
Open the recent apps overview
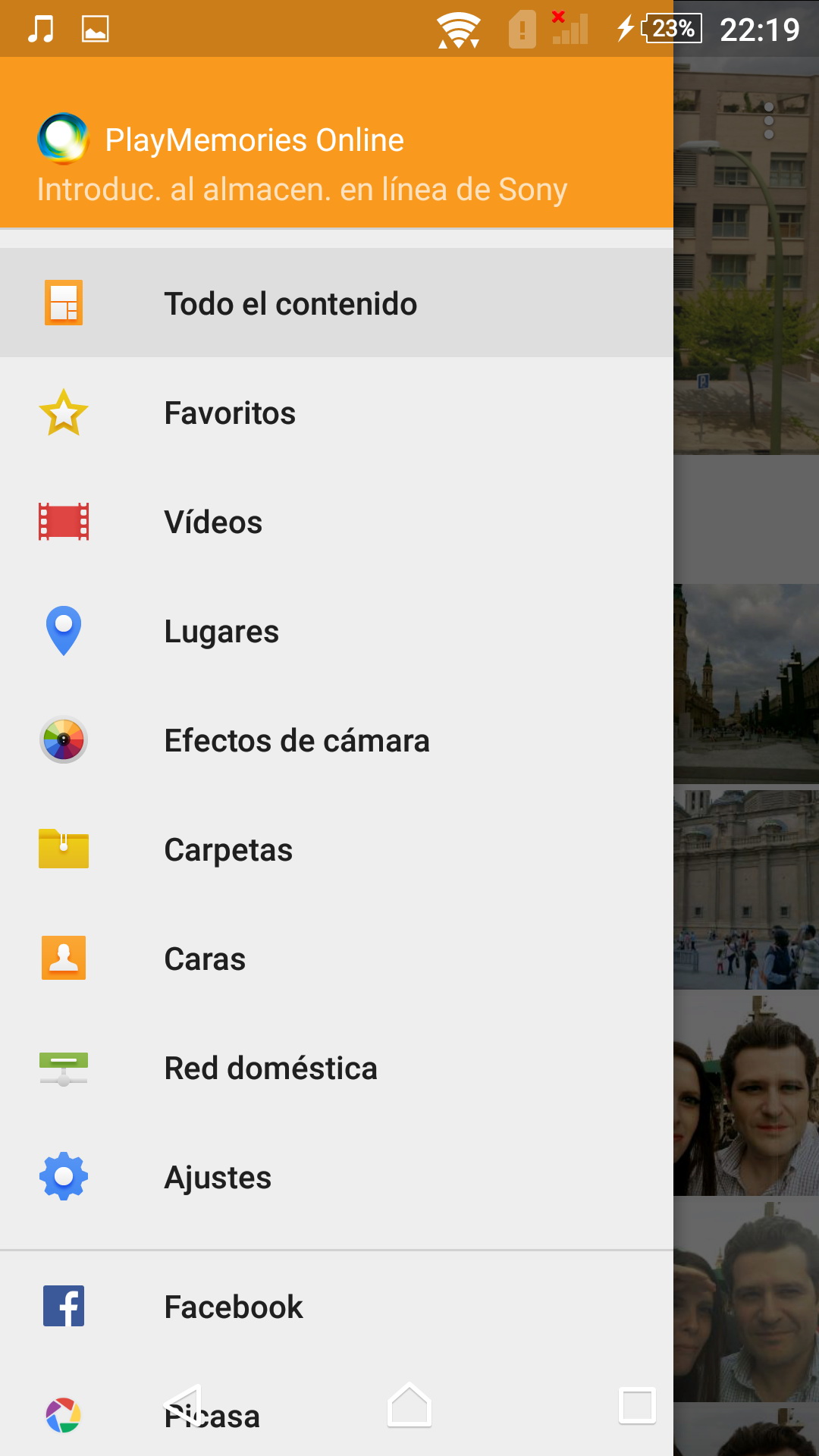(x=637, y=1405)
